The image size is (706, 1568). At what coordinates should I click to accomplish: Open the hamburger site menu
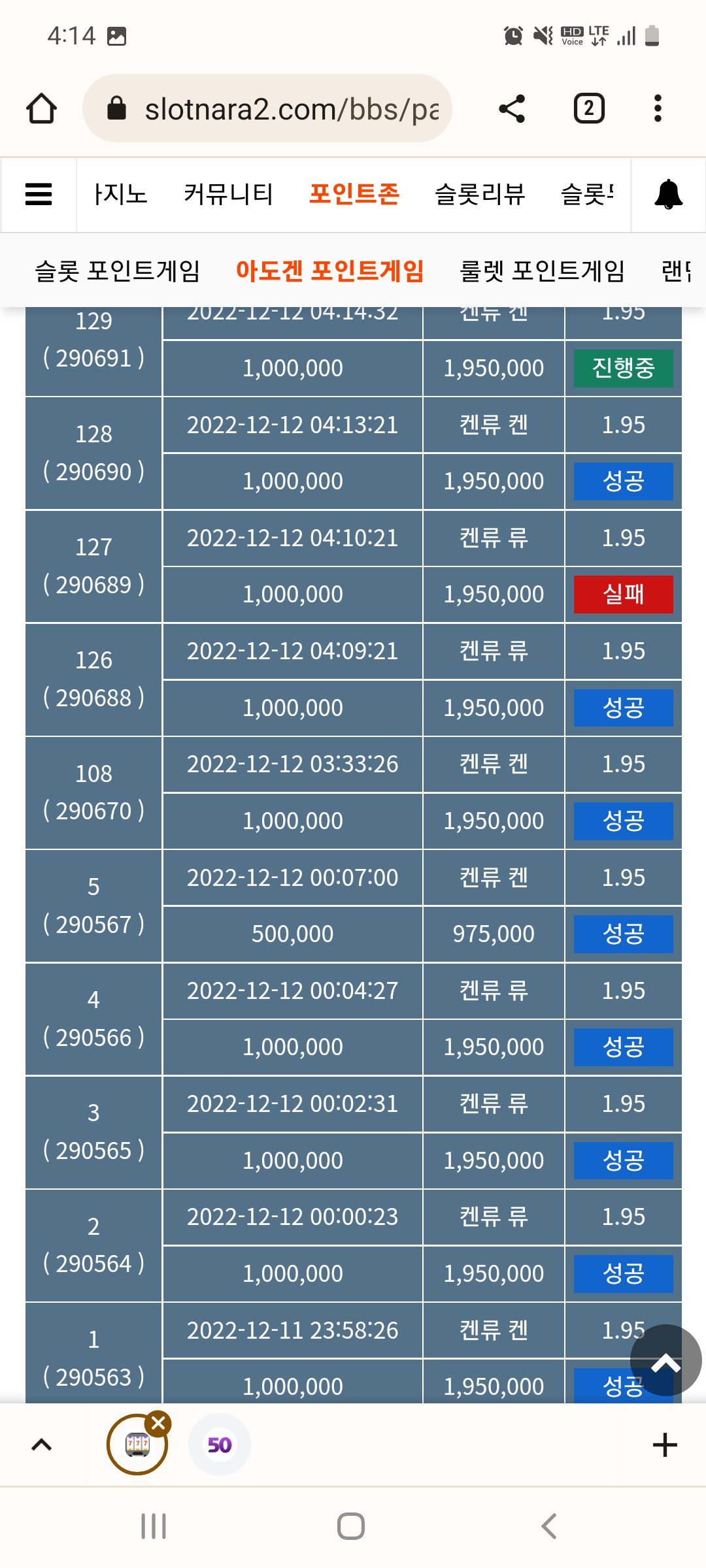pos(39,194)
